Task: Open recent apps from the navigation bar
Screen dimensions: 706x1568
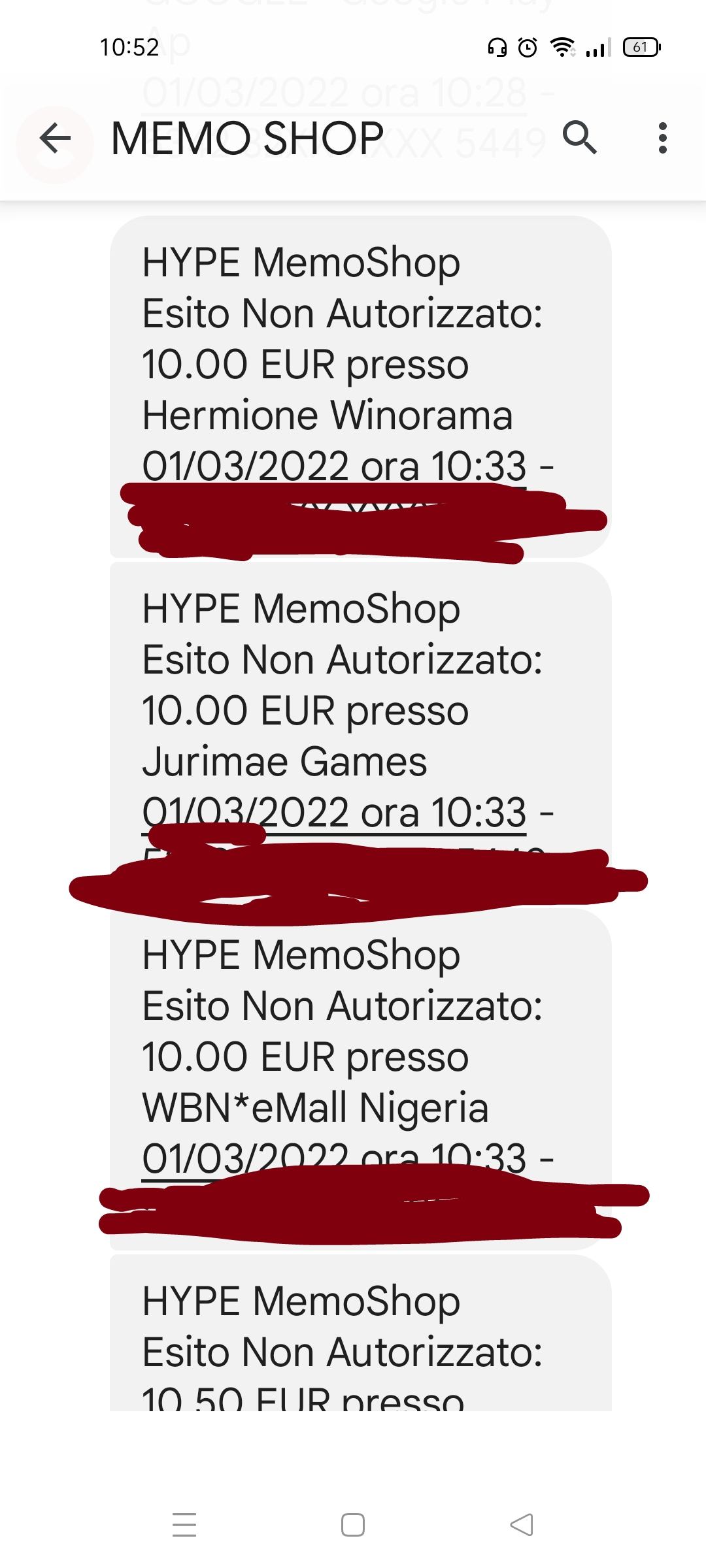Action: [x=184, y=1525]
